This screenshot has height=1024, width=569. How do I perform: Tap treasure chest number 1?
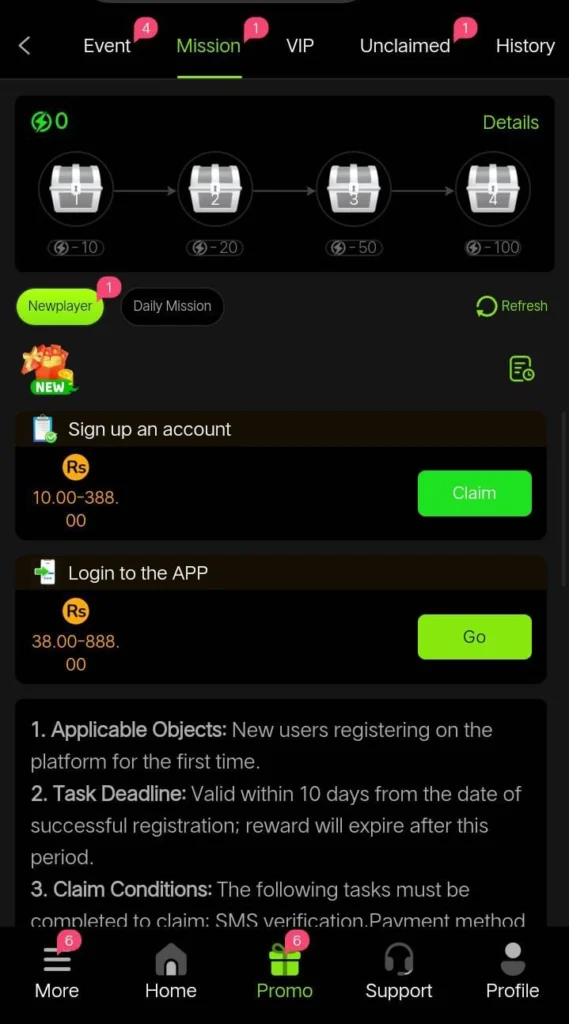[x=76, y=188]
